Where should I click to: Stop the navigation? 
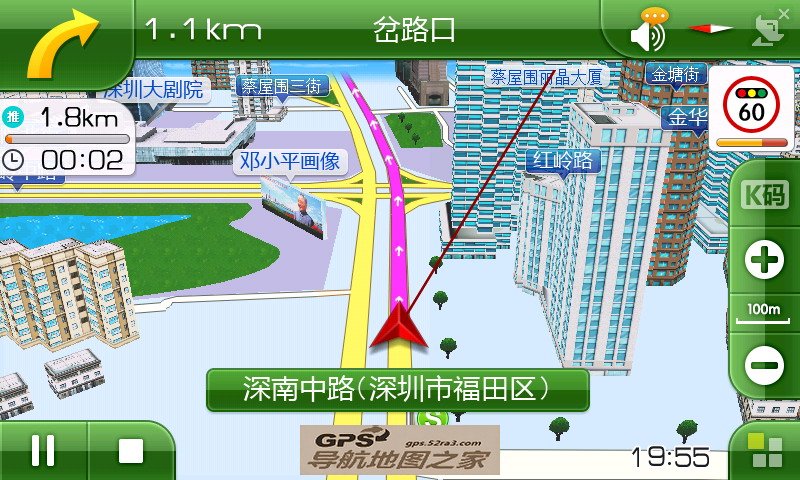pyautogui.click(x=131, y=451)
